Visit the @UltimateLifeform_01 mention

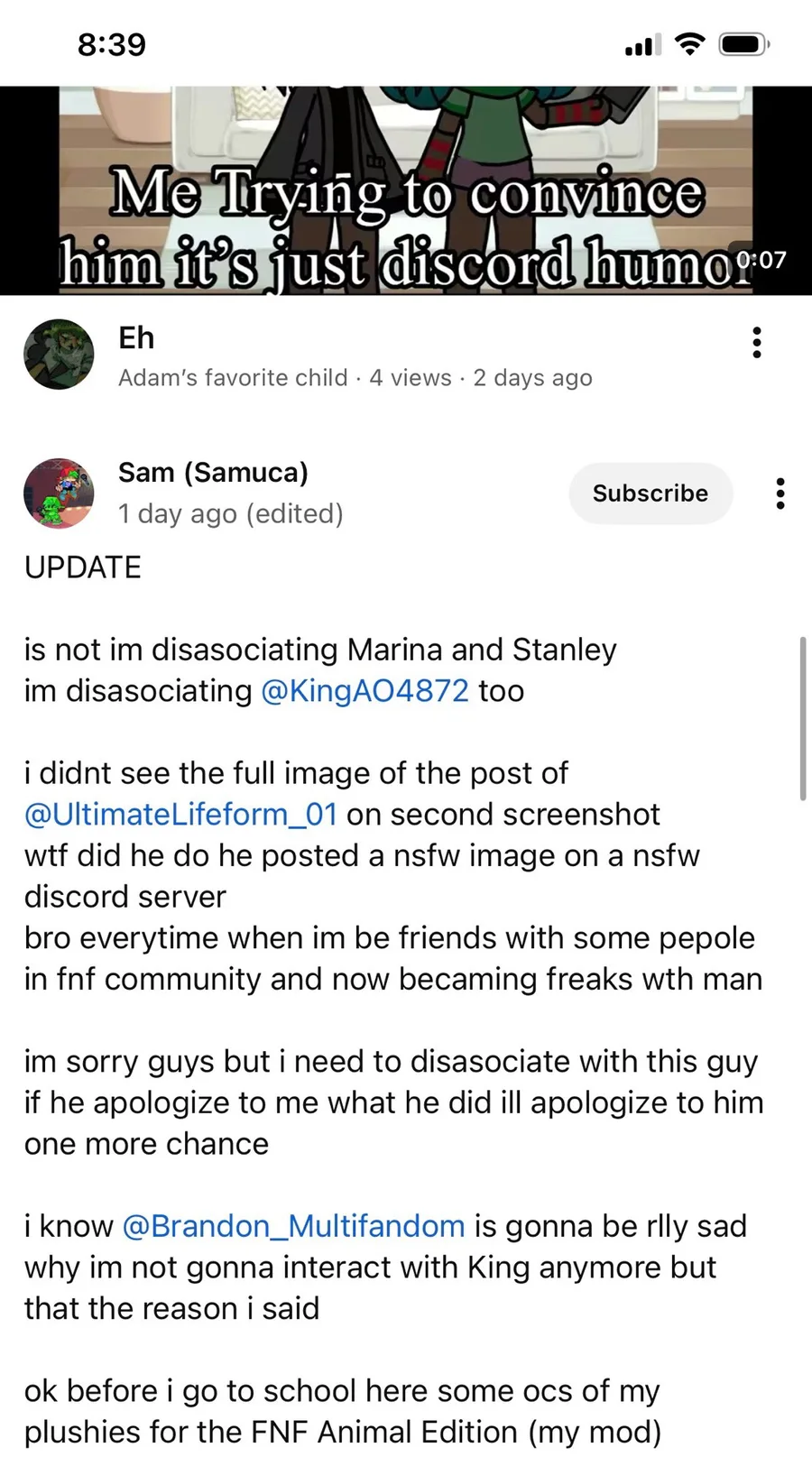click(180, 815)
